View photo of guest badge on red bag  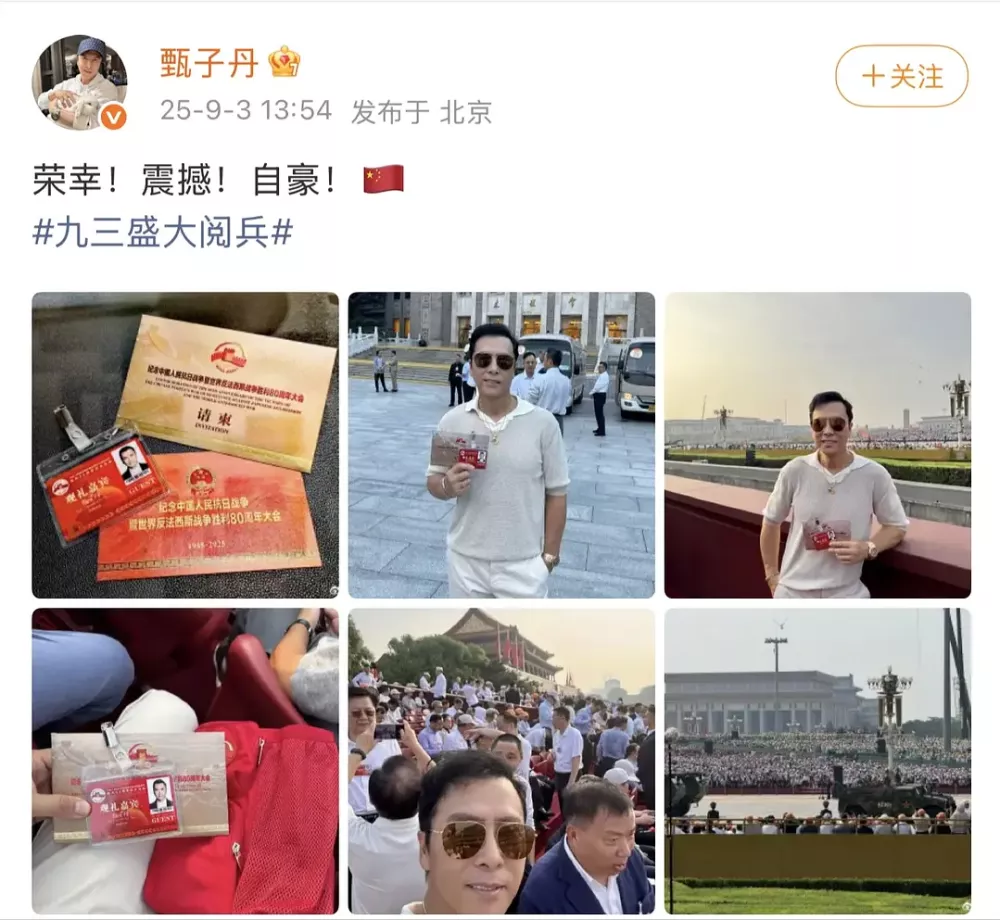(185, 760)
